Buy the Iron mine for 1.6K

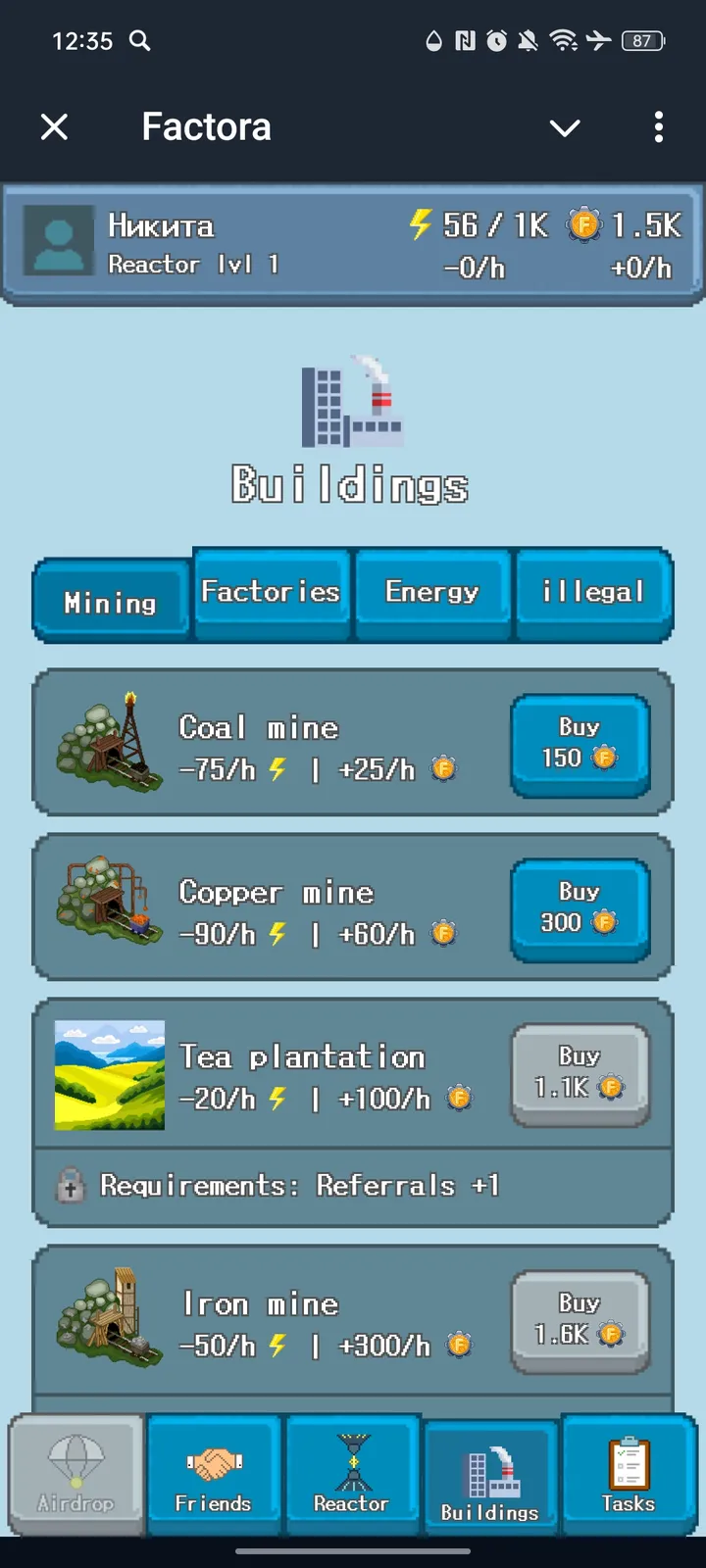(x=580, y=1319)
